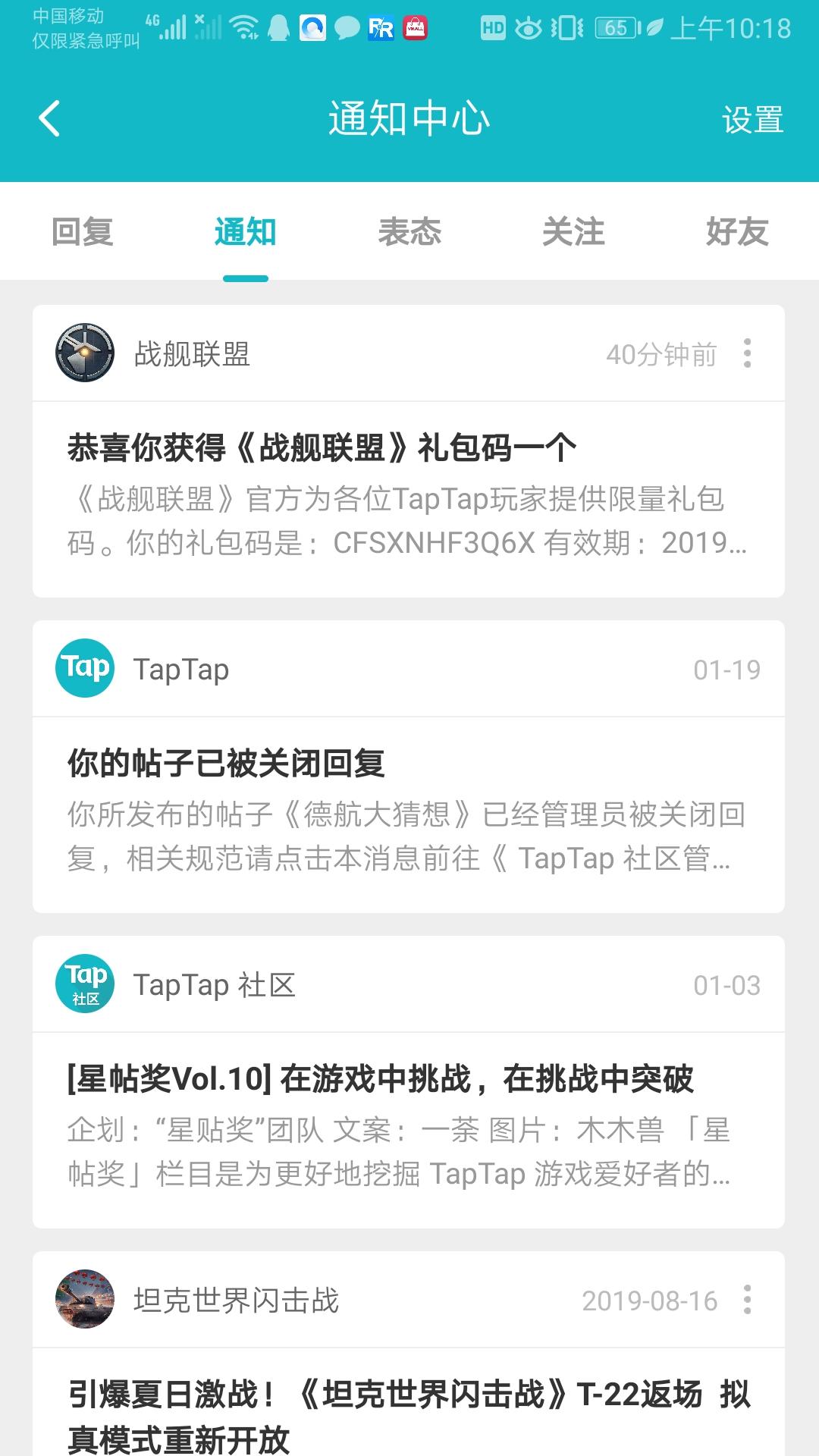The width and height of the screenshot is (819, 1456).
Task: Switch to the 表态 tab
Action: pyautogui.click(x=409, y=233)
